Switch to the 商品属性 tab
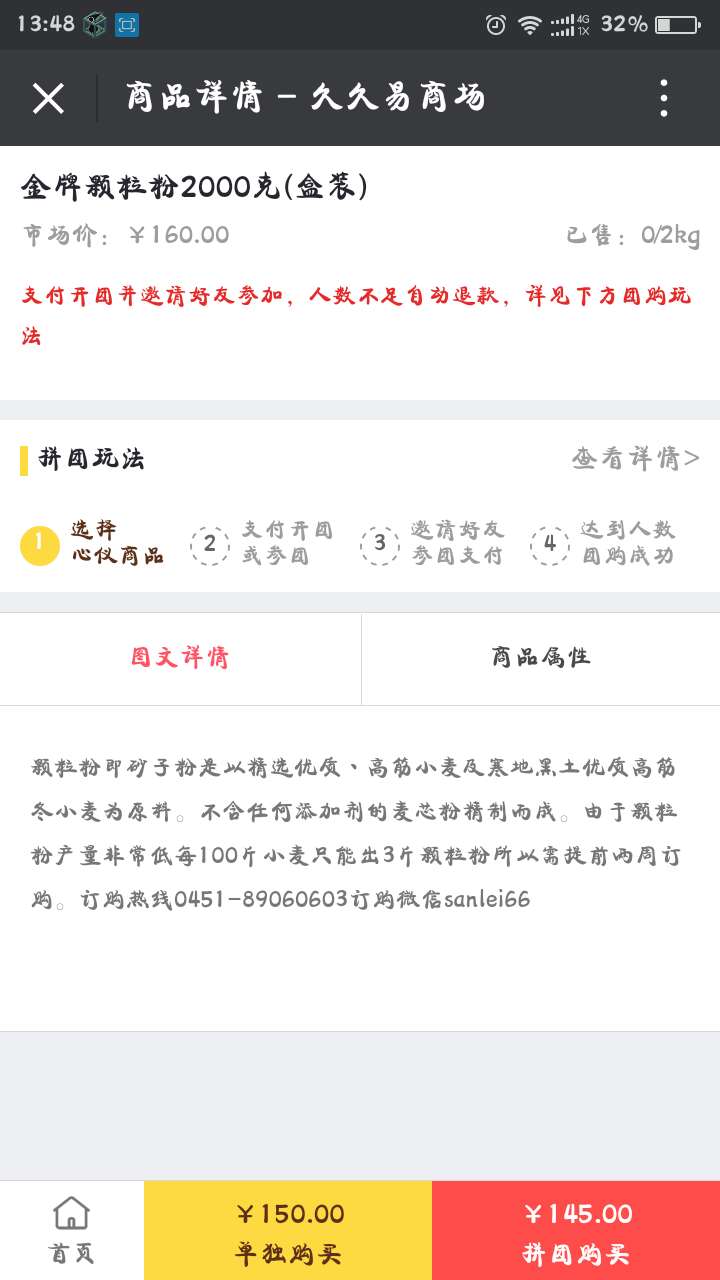The image size is (720, 1280). 540,658
